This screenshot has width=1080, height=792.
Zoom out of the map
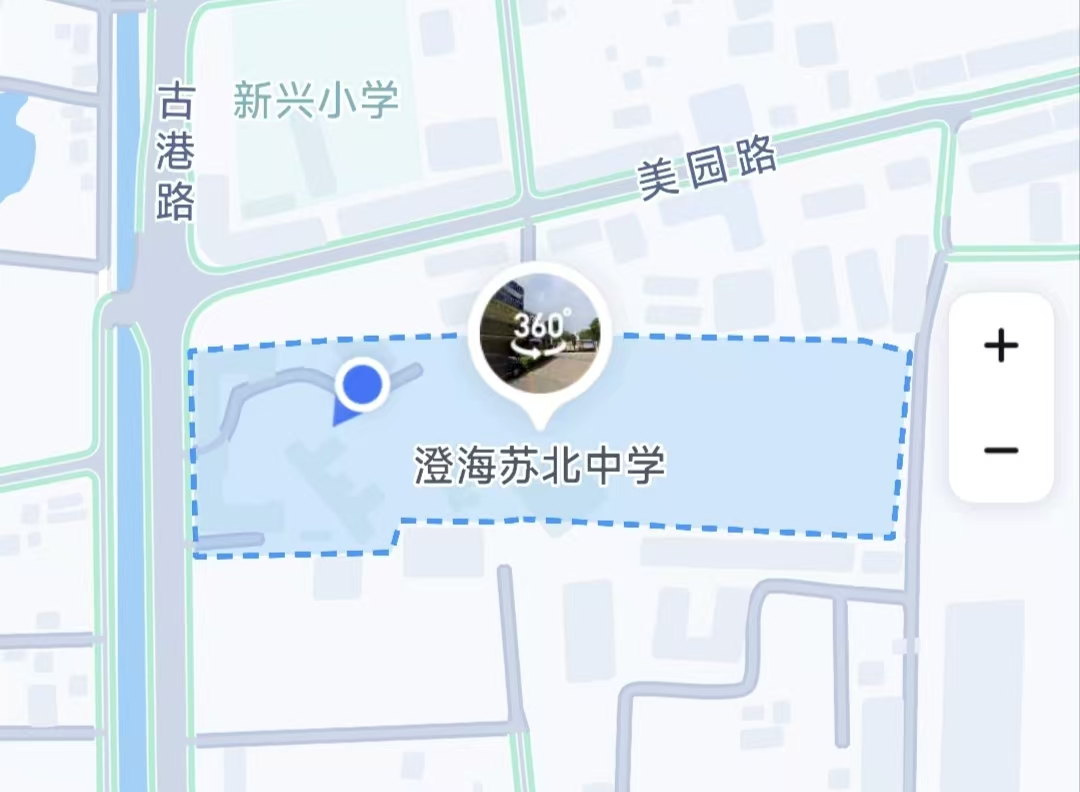[1001, 450]
